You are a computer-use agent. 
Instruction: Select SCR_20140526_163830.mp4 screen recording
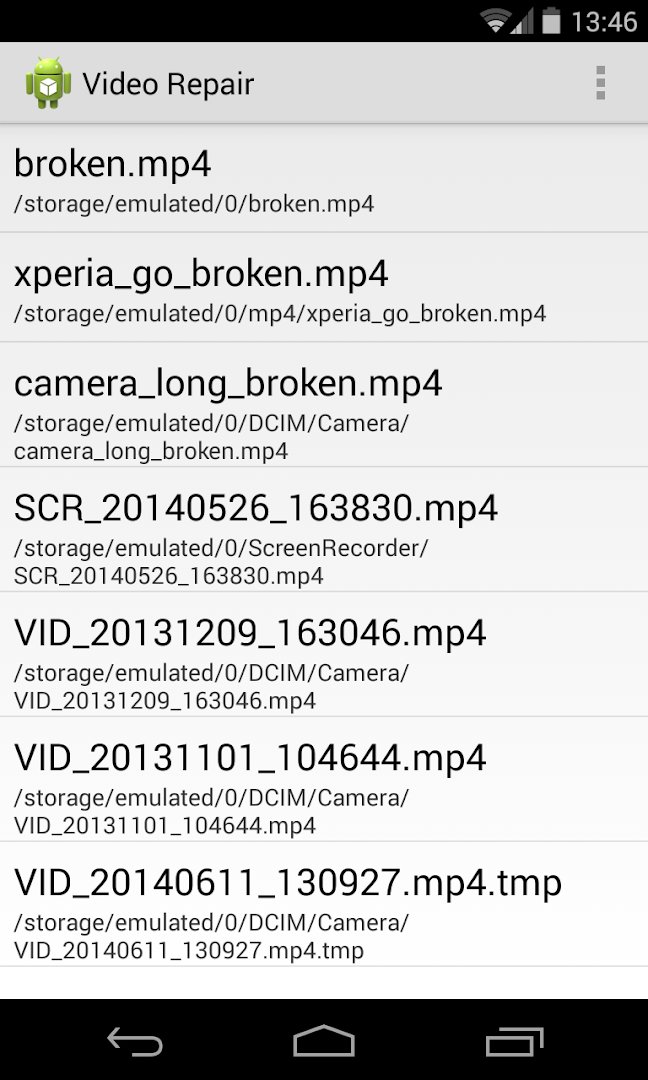coord(324,530)
